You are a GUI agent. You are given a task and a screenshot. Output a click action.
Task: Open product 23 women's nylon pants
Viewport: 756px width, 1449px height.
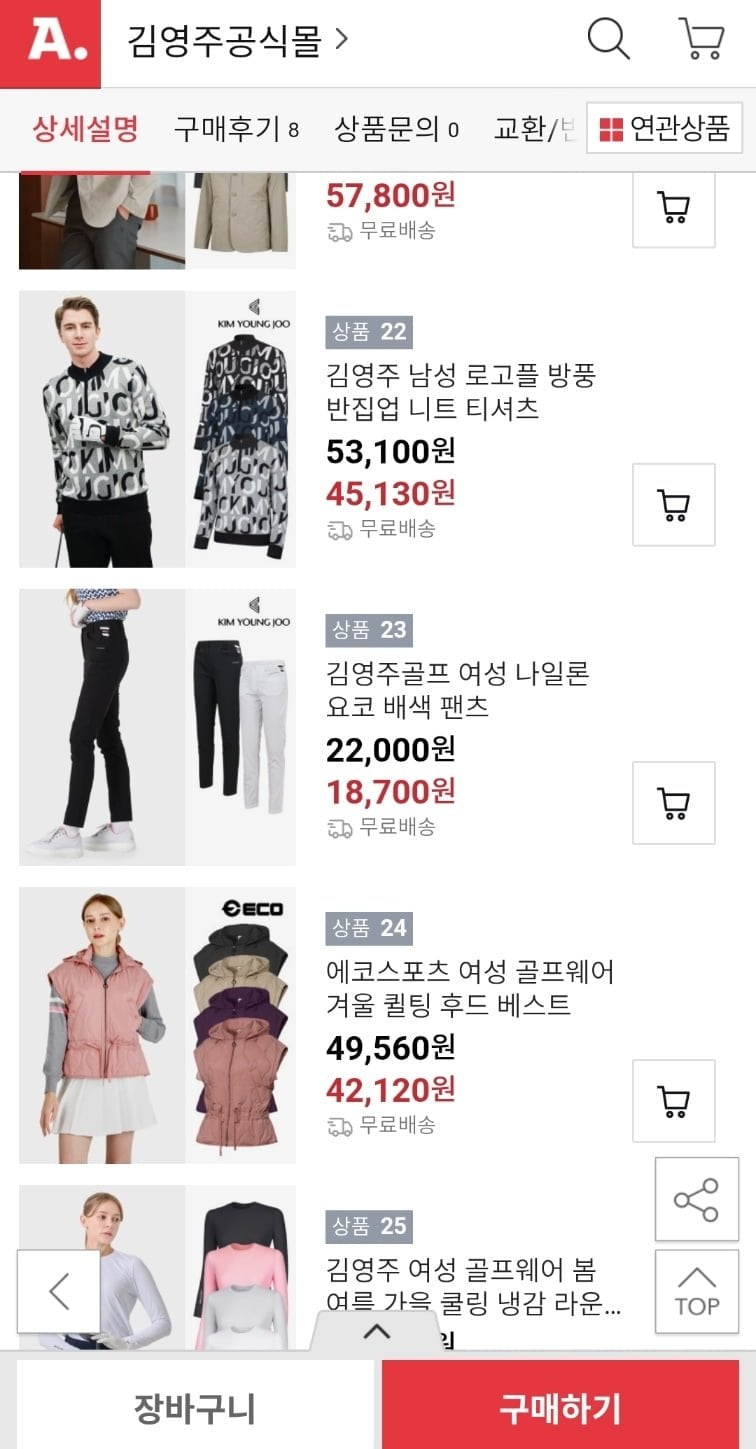coord(457,689)
